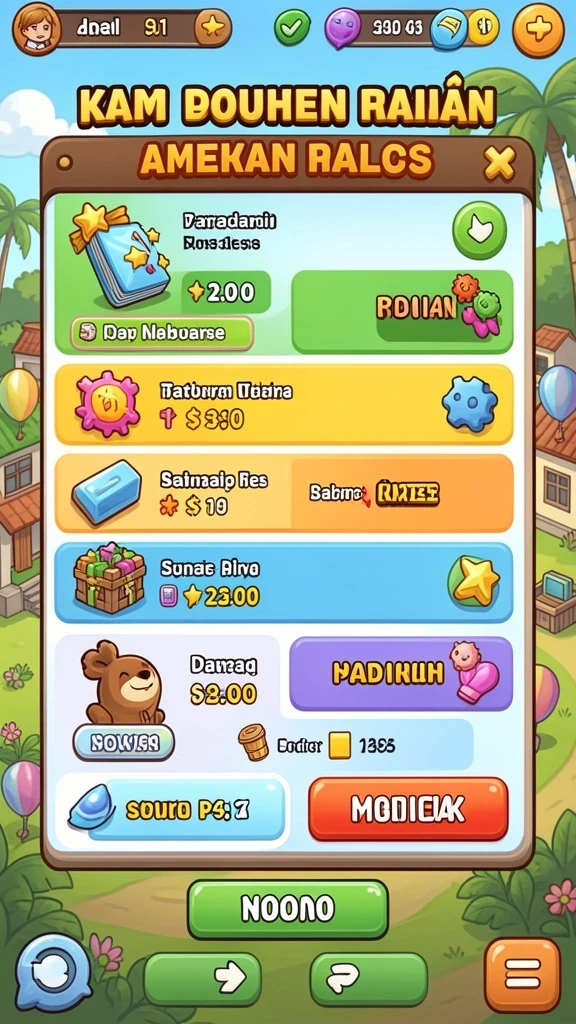Image resolution: width=576 pixels, height=1024 pixels.
Task: Tap the NOWIGA button under the bear
Action: coord(123,742)
